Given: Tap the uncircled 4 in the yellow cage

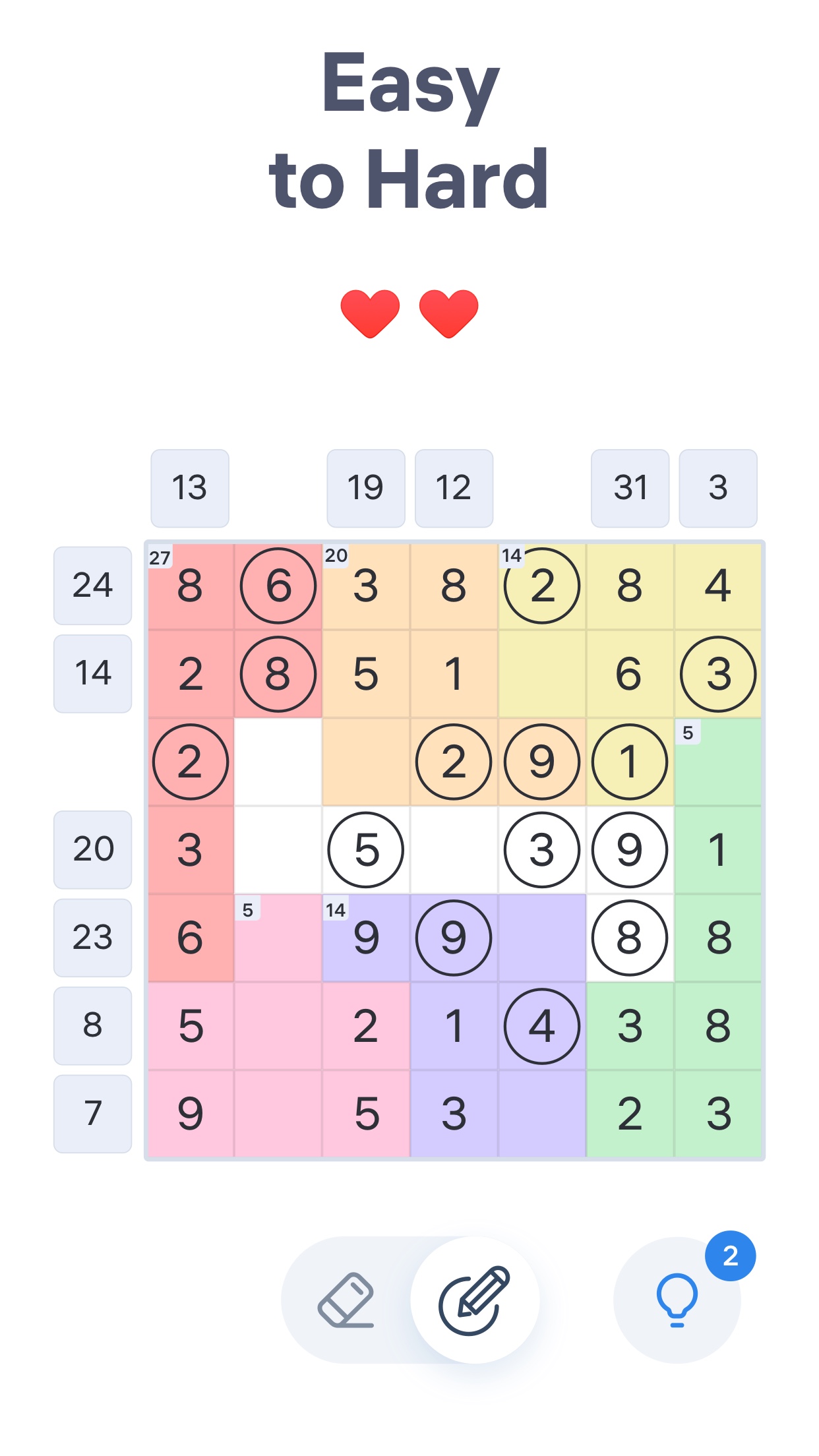Looking at the screenshot, I should 717,586.
